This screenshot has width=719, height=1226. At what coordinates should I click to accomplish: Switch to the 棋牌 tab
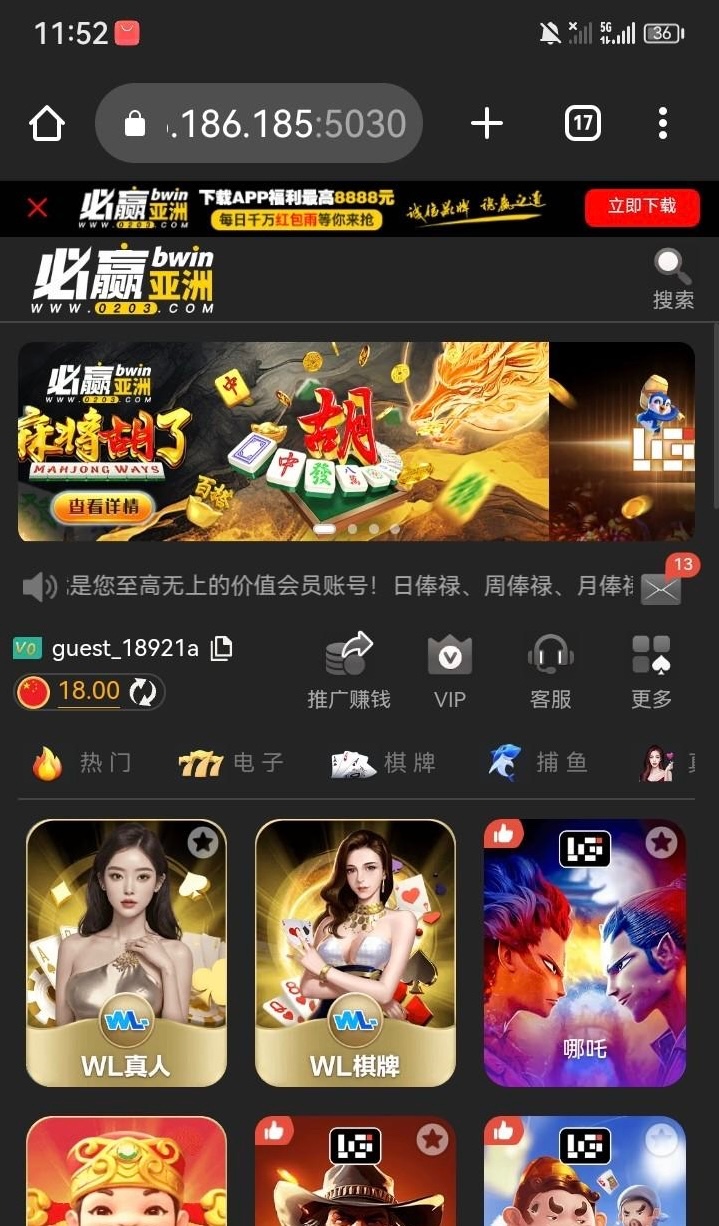click(383, 764)
